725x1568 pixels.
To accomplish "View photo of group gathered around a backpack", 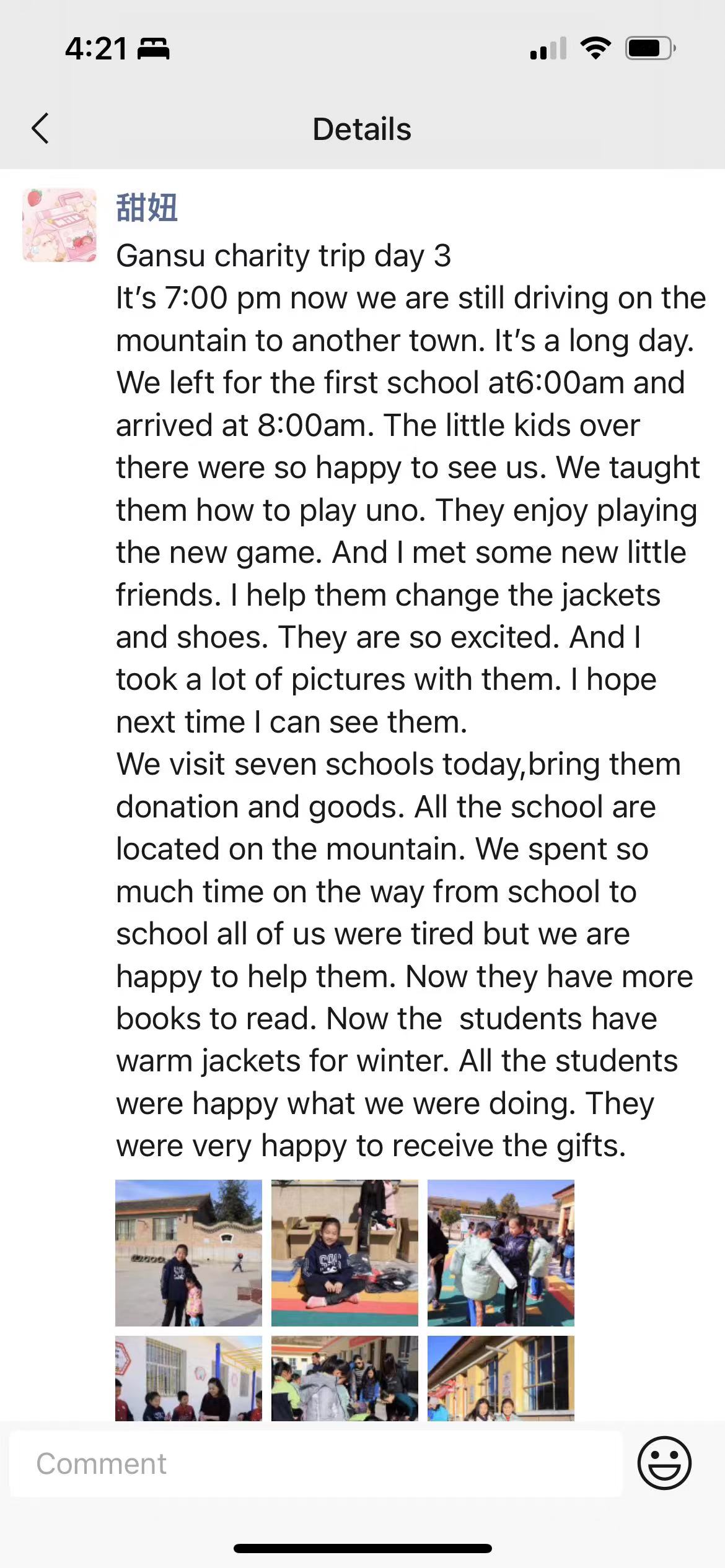I will coord(345,1379).
